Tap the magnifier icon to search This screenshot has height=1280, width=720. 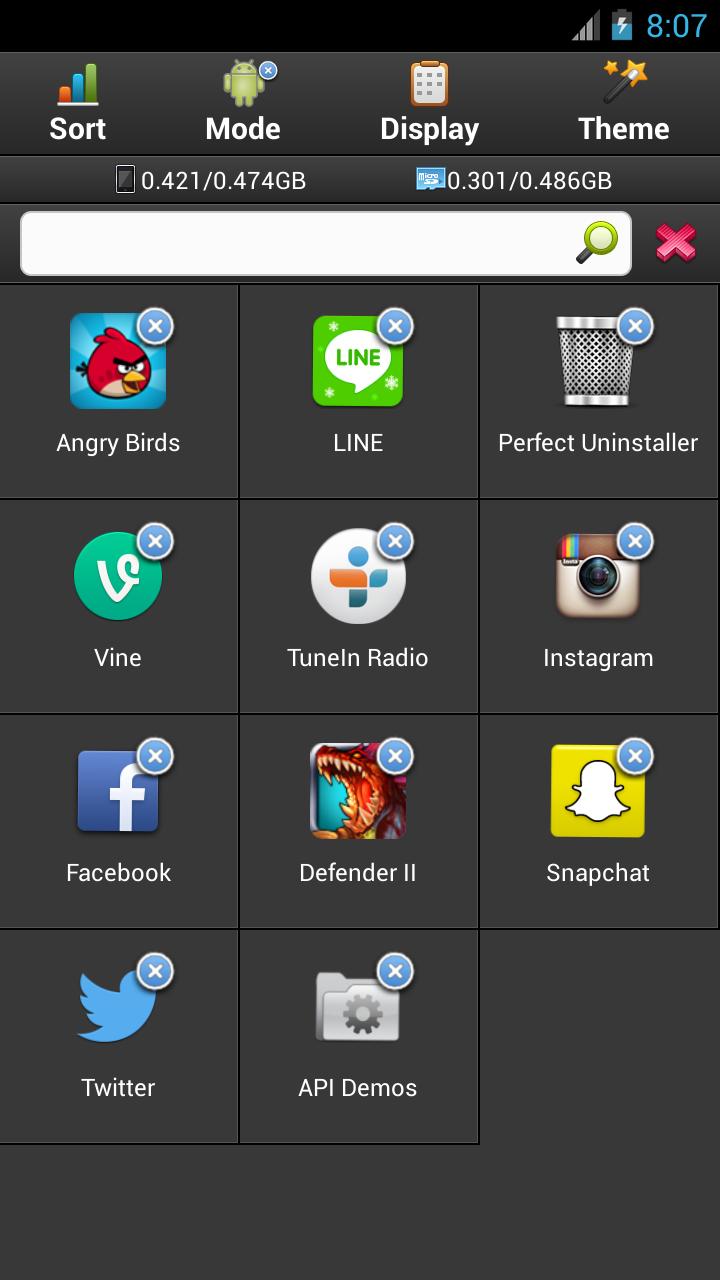594,240
